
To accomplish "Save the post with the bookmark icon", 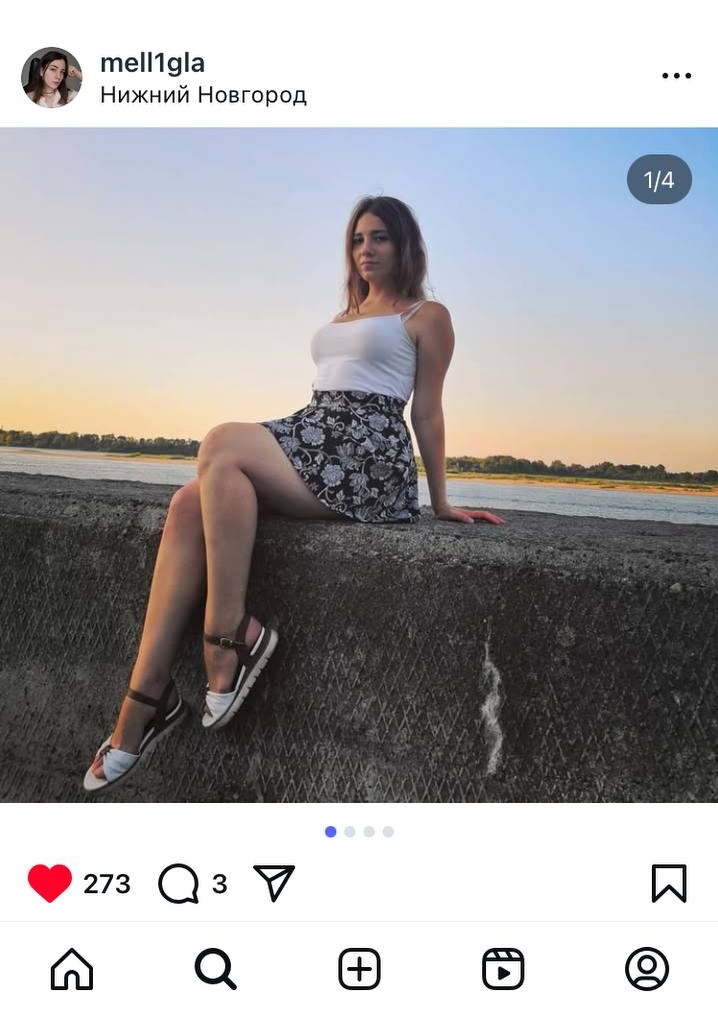I will tap(668, 883).
